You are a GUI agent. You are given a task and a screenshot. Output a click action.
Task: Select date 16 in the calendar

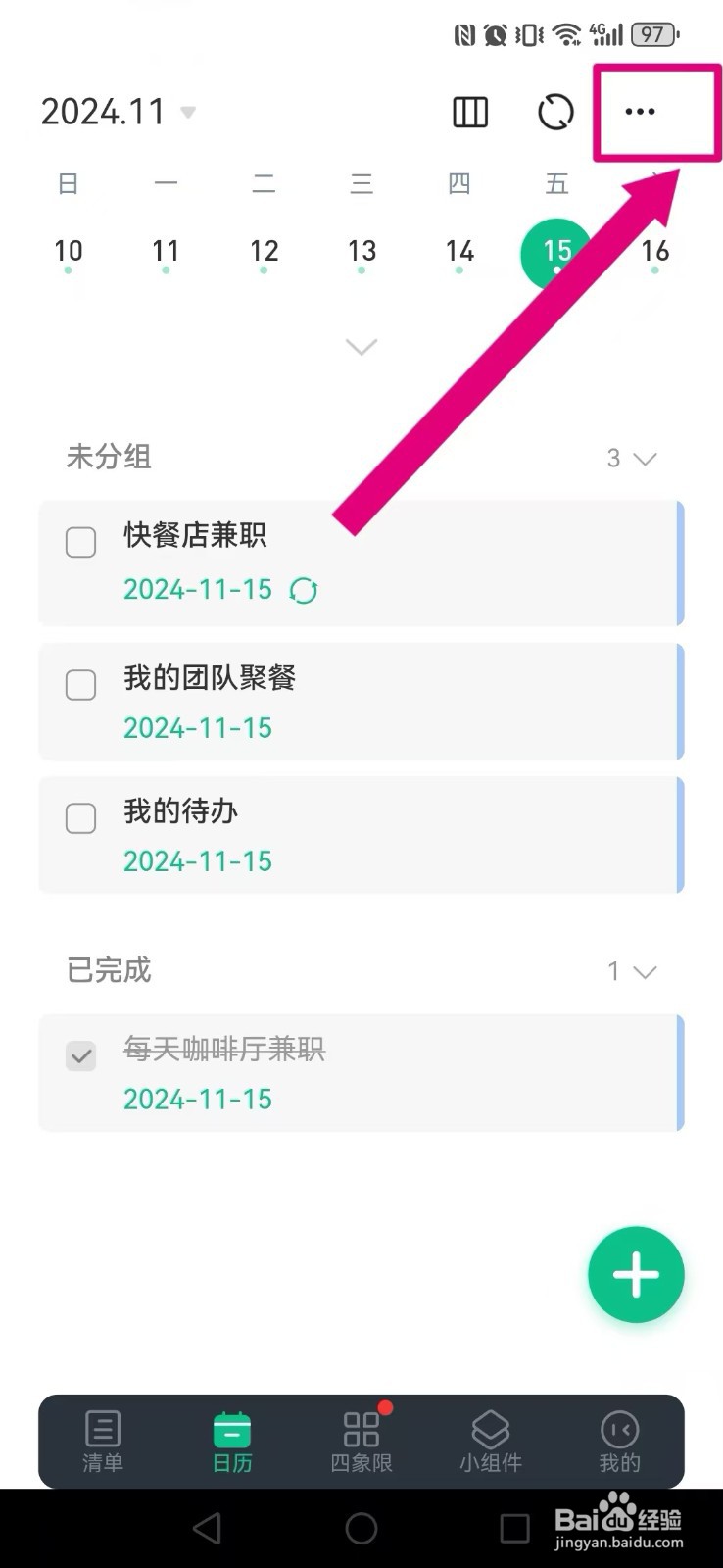click(653, 251)
